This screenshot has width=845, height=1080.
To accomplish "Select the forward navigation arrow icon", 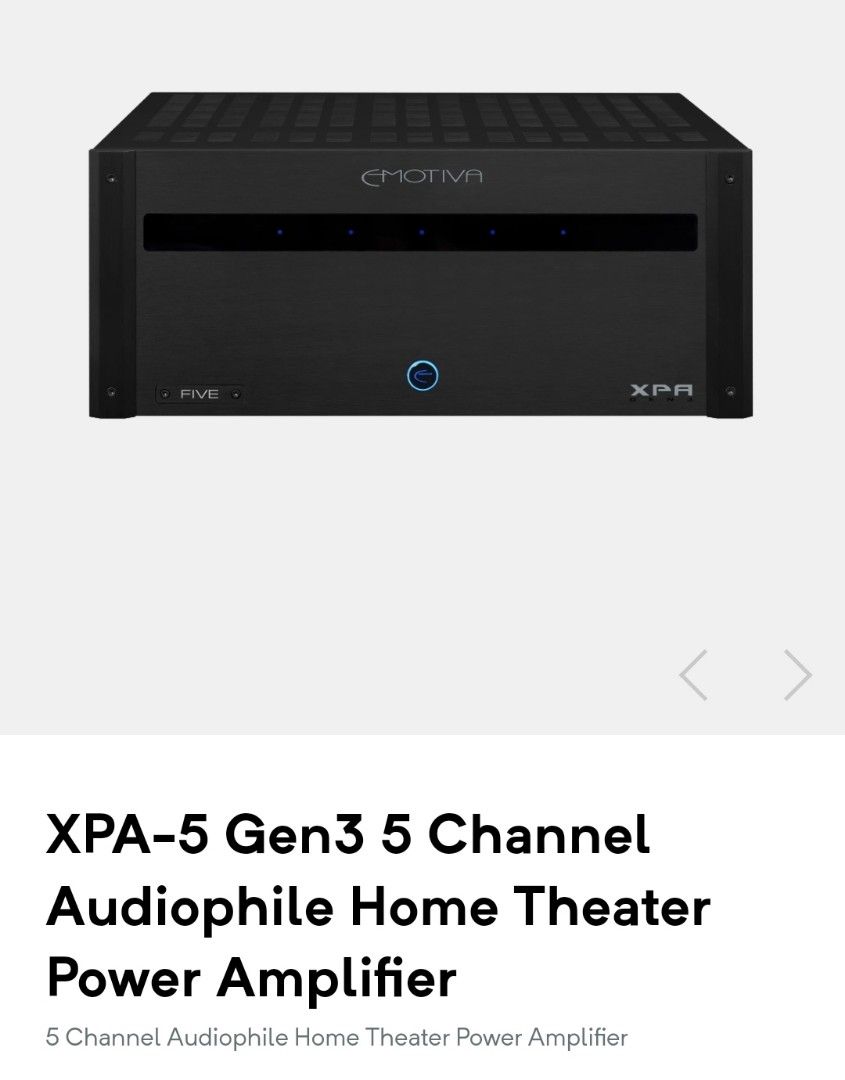I will (795, 674).
